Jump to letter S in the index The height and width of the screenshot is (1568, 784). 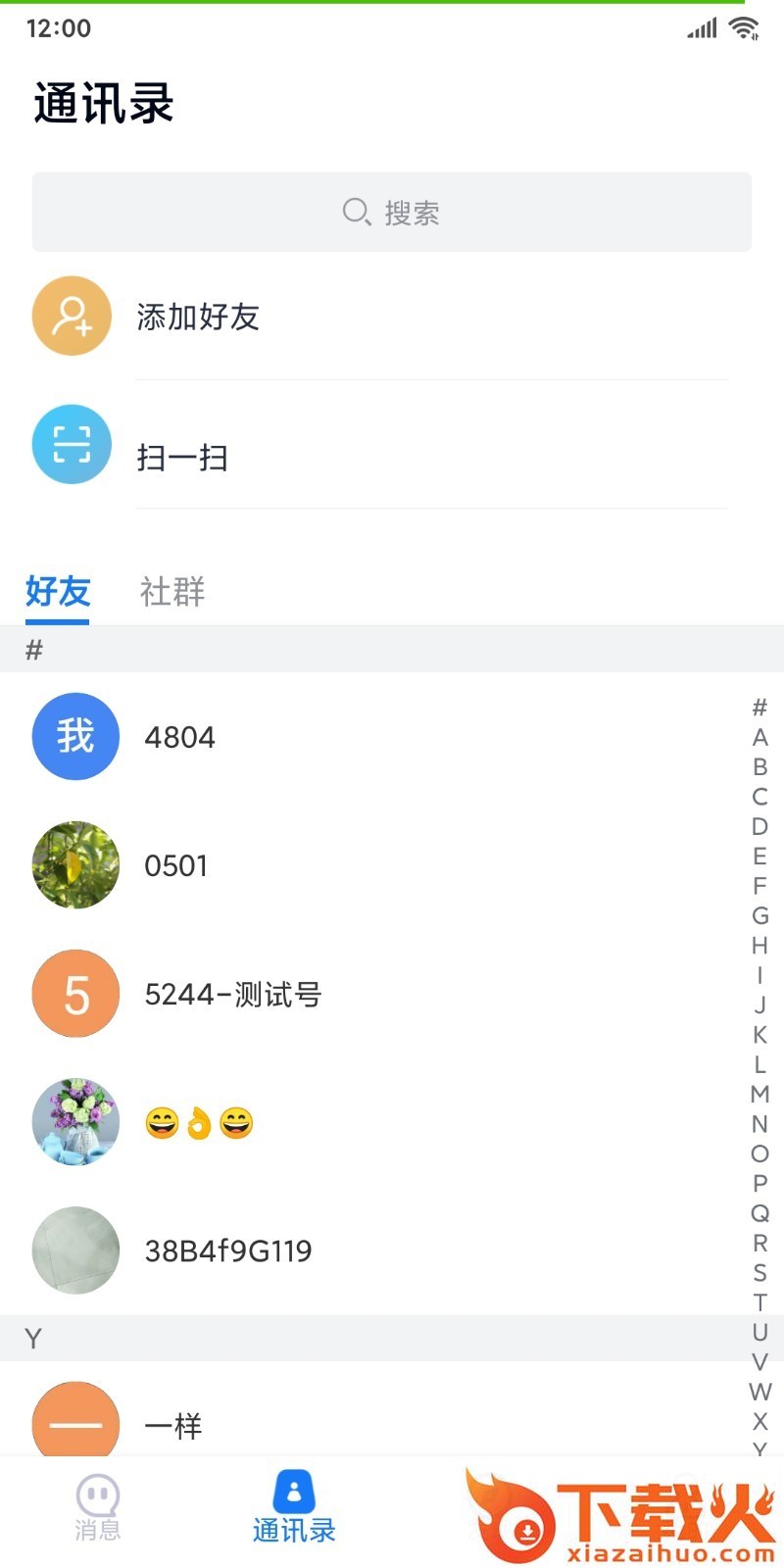click(759, 1272)
